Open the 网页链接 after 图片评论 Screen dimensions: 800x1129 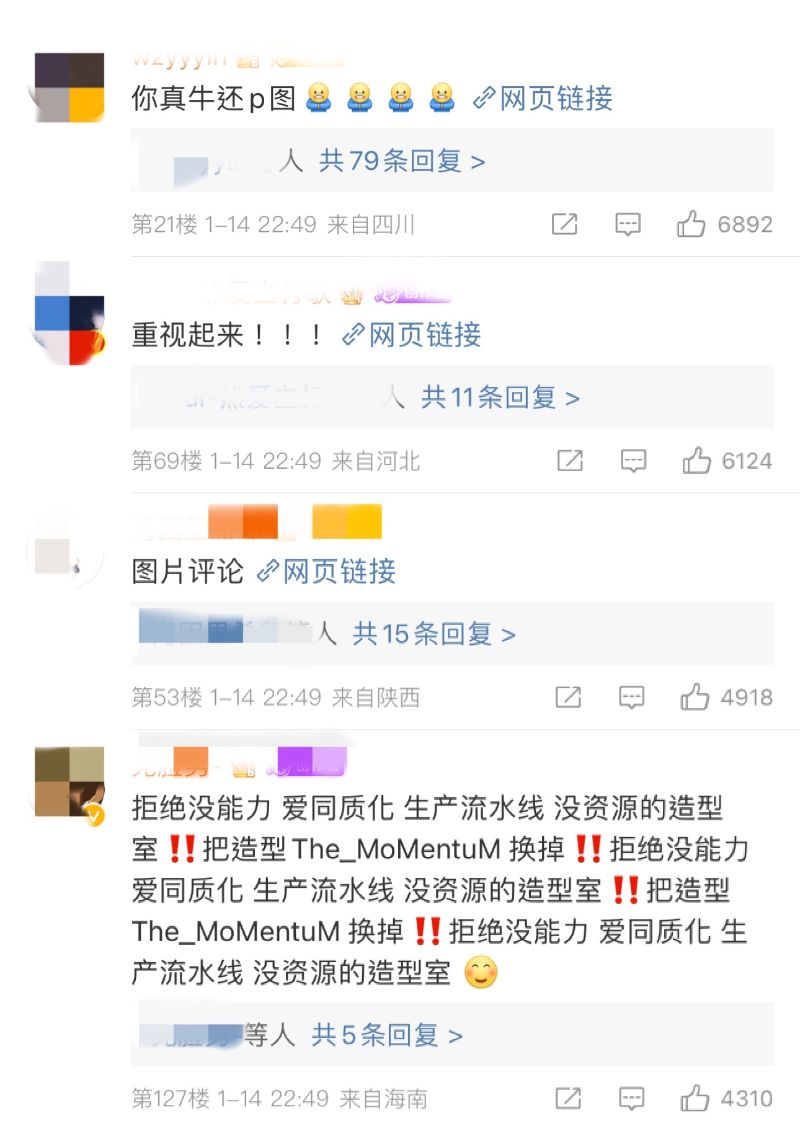[326, 571]
